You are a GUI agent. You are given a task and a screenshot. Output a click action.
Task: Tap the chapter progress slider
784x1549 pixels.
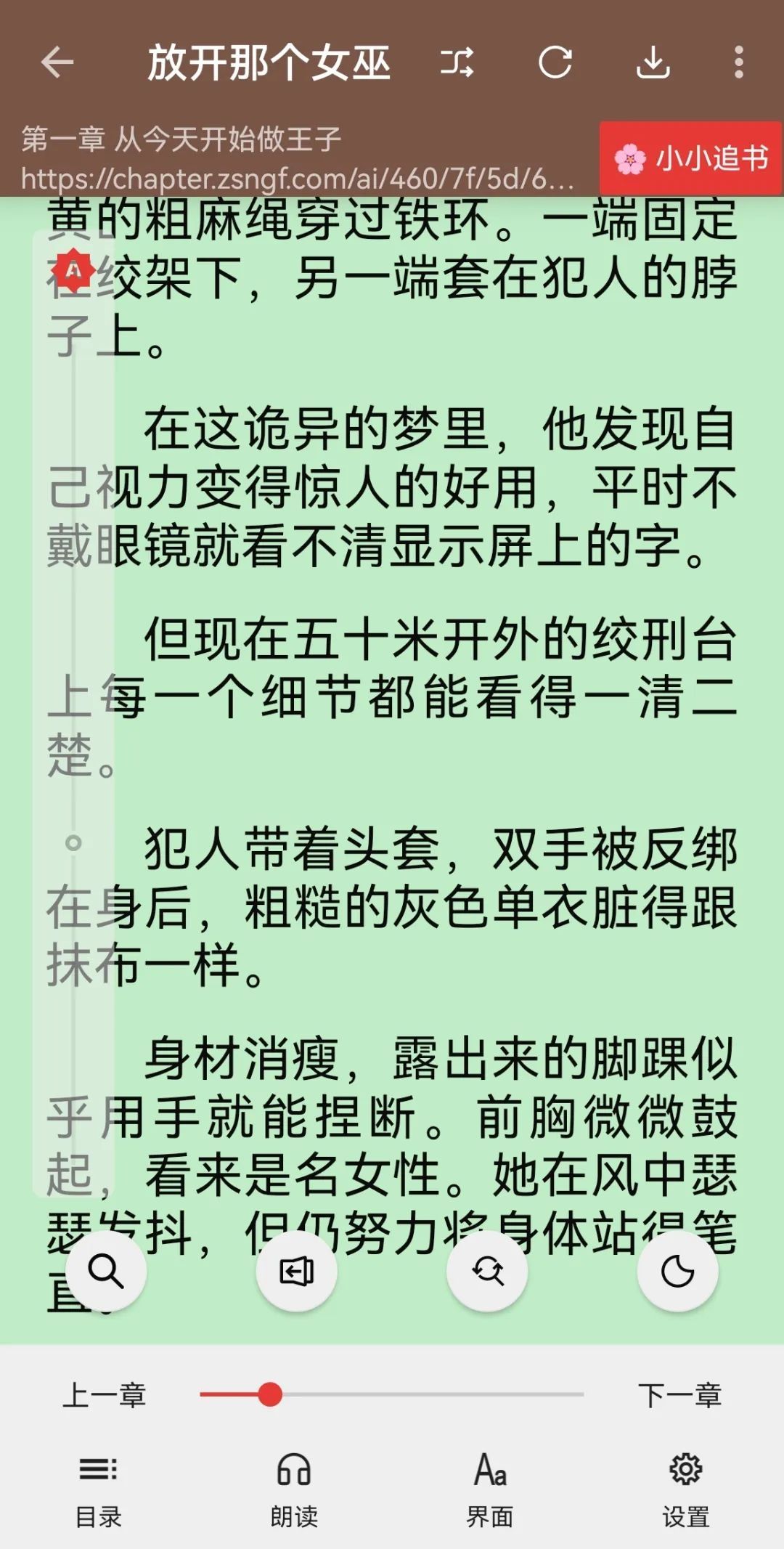[x=392, y=1395]
